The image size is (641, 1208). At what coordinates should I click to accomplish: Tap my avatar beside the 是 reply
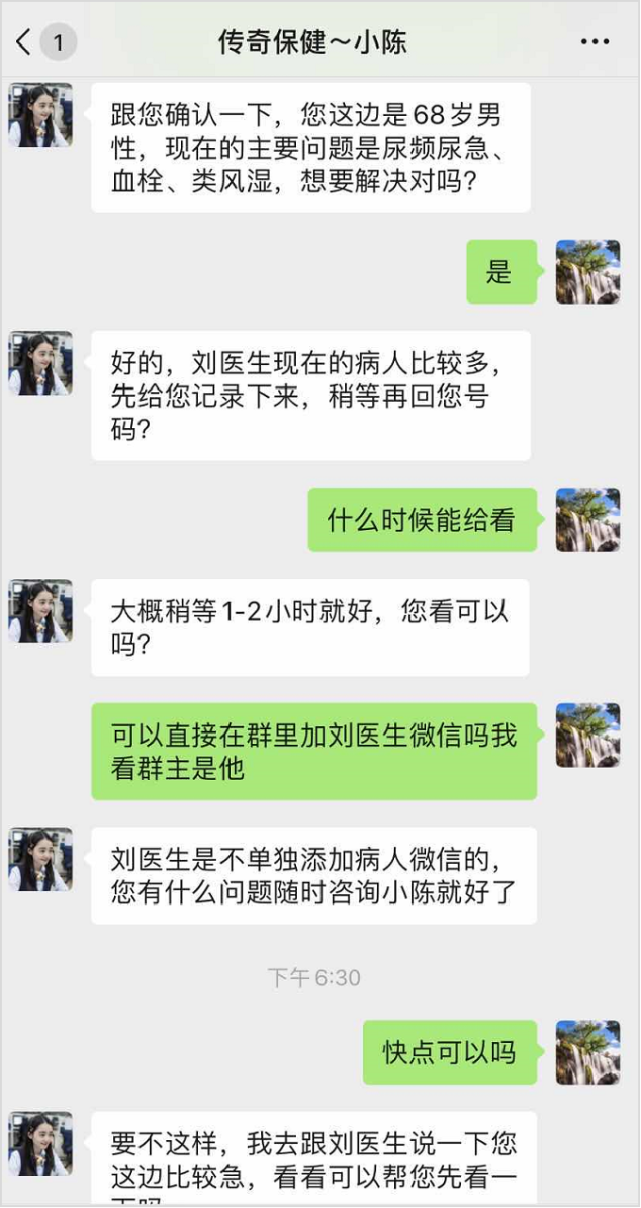pos(588,272)
